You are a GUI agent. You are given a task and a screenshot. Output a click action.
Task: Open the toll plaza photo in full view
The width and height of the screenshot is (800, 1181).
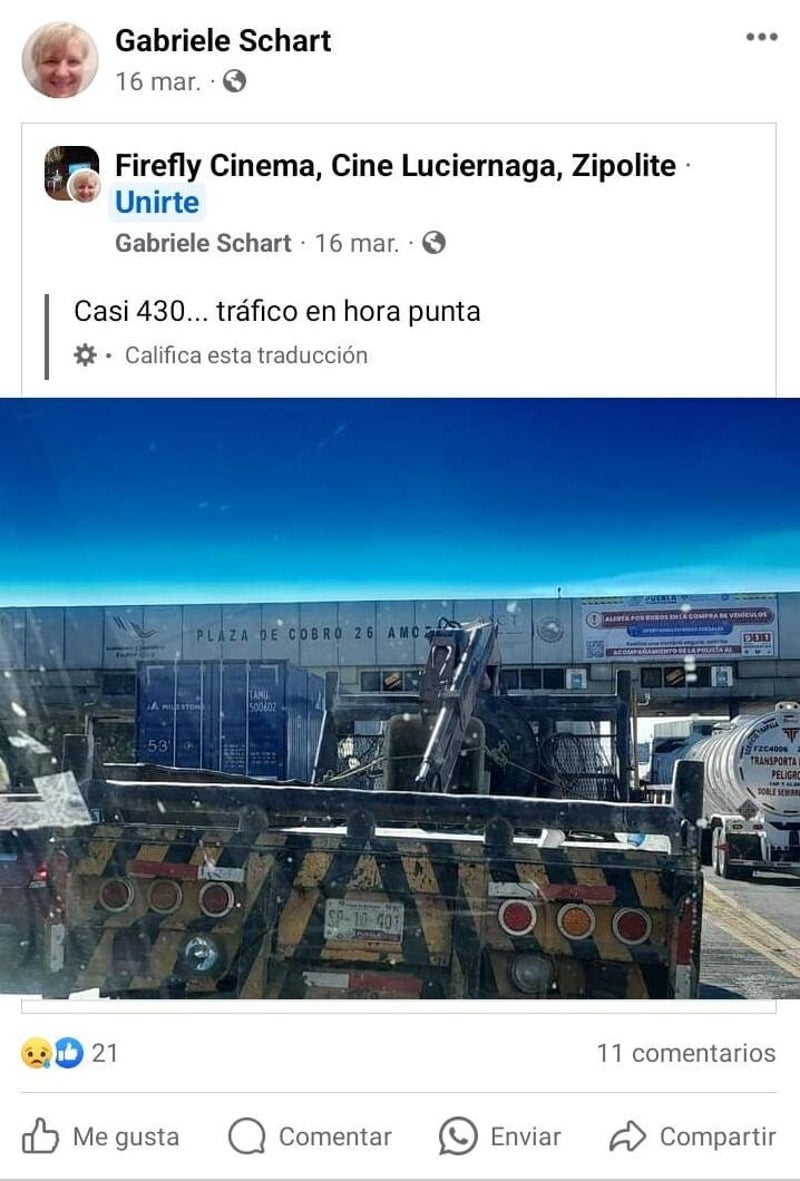400,698
